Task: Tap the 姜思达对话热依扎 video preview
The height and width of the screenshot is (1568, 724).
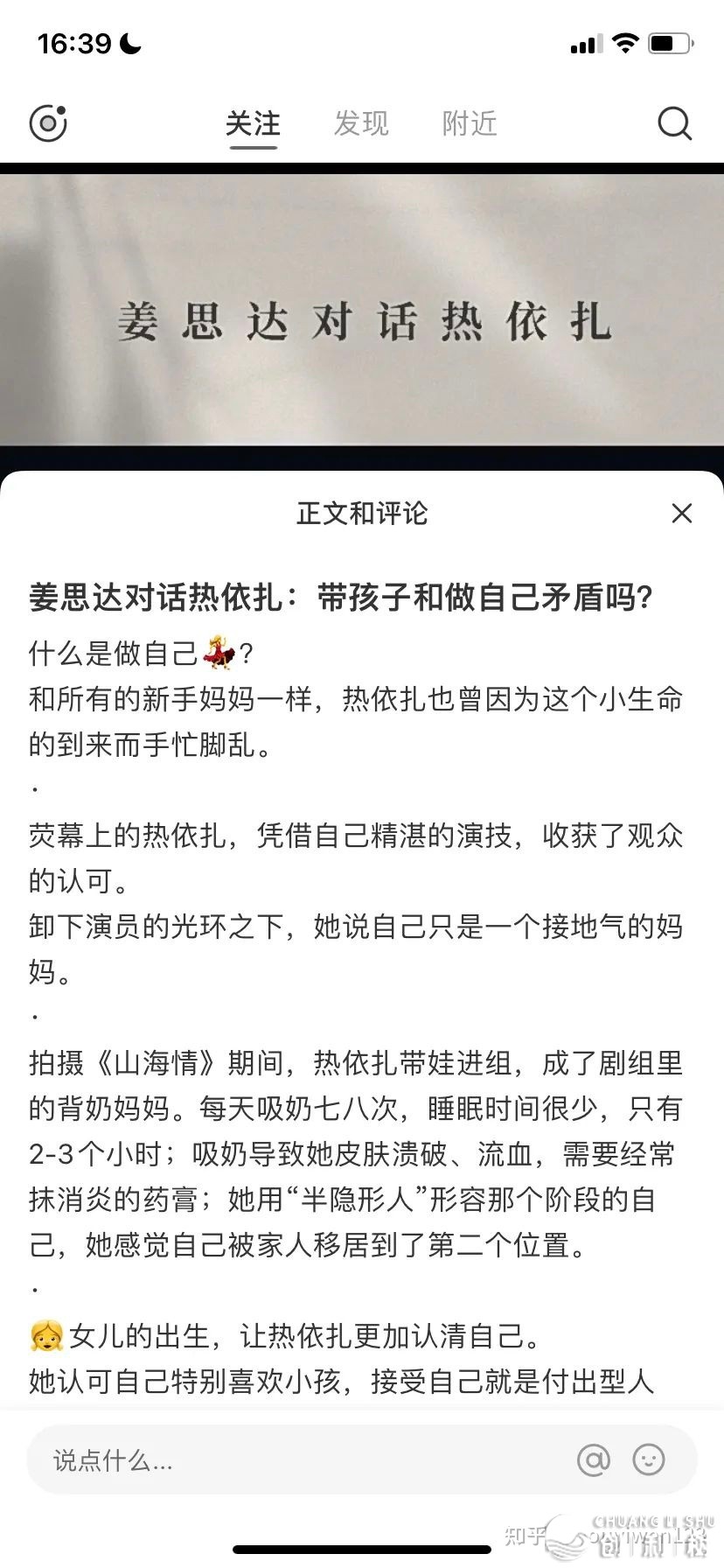Action: point(362,315)
